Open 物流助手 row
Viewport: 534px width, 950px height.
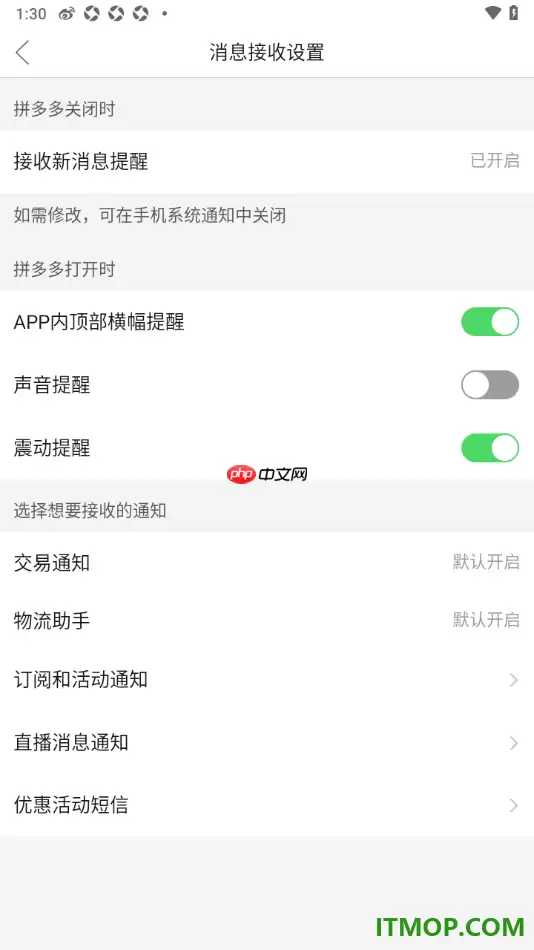(267, 620)
